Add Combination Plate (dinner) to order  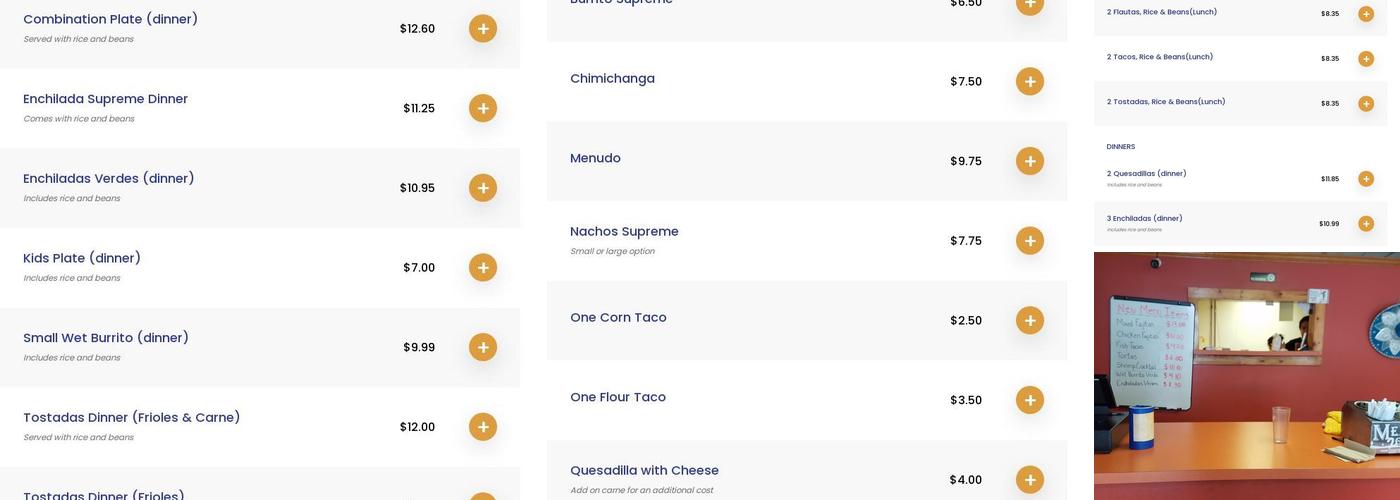click(x=483, y=29)
